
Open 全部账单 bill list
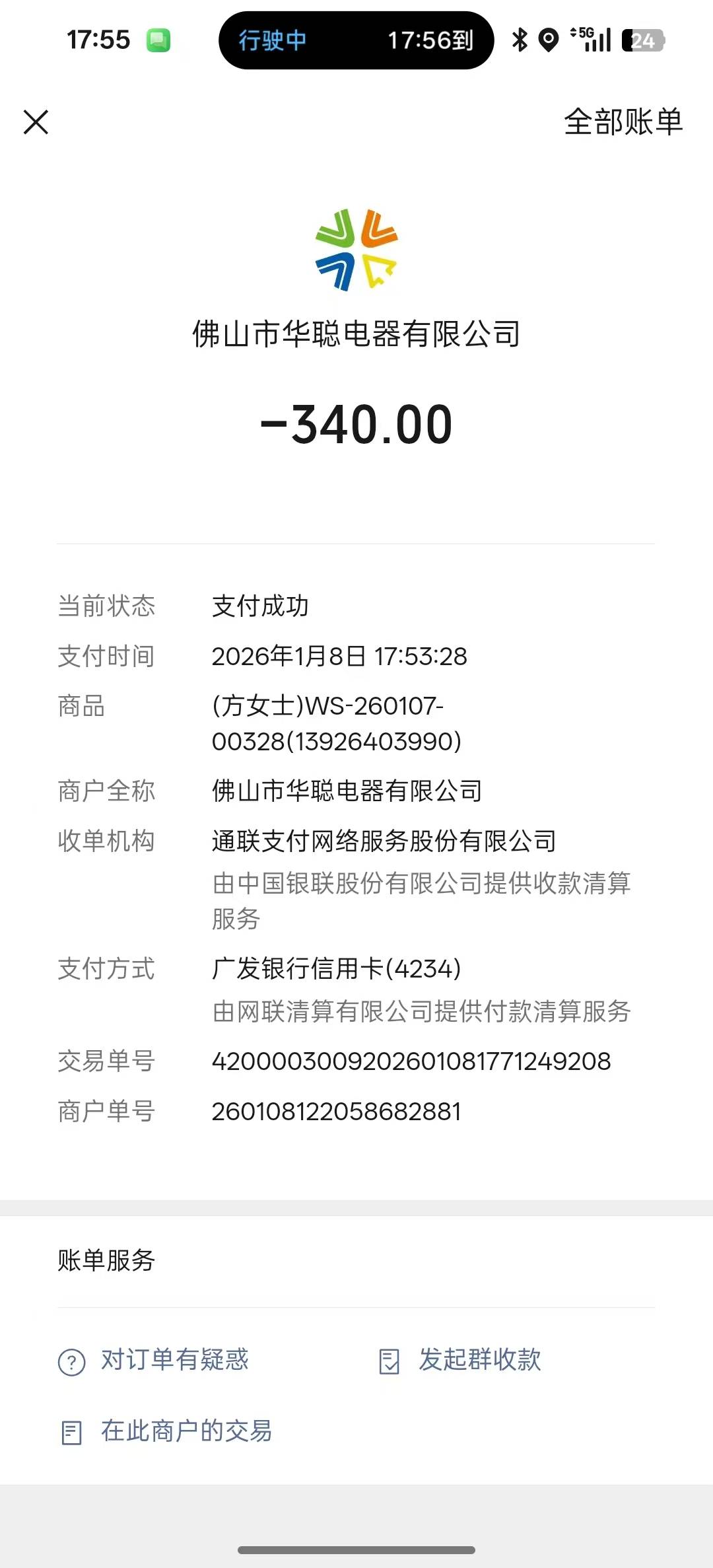(623, 122)
